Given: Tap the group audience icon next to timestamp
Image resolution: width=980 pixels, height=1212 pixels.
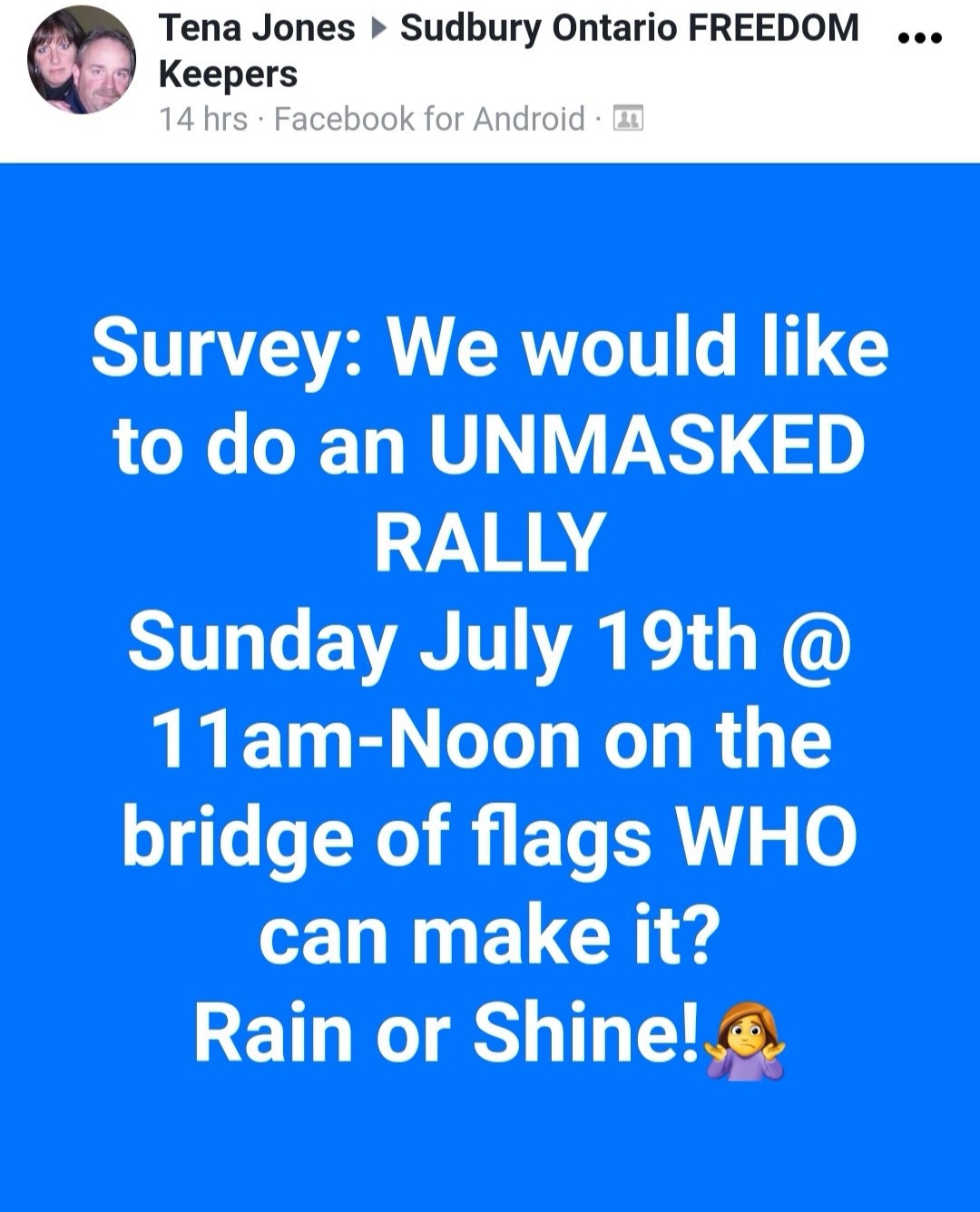Looking at the screenshot, I should click(x=629, y=119).
